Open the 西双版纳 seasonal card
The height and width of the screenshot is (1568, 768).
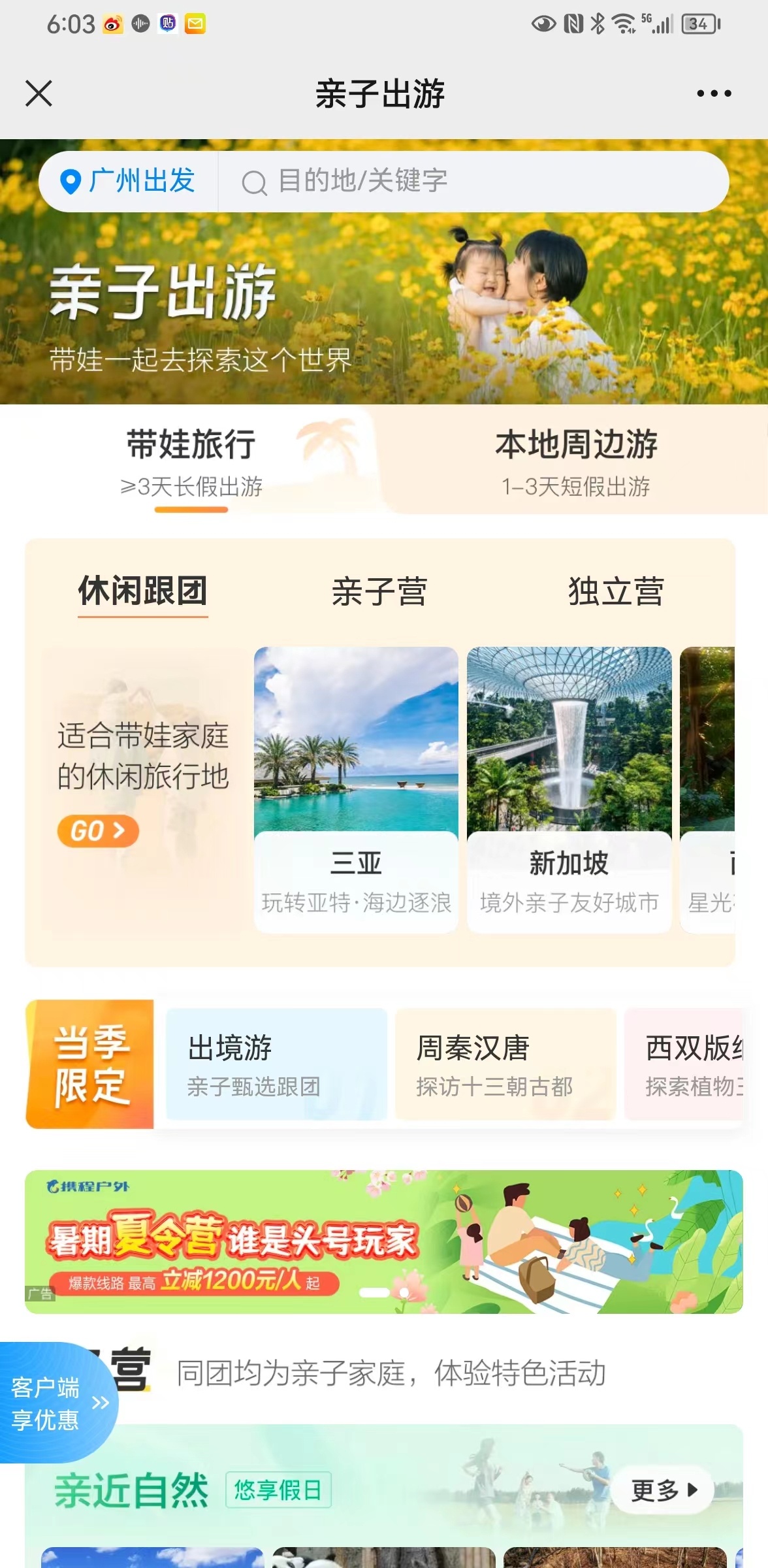point(686,1064)
